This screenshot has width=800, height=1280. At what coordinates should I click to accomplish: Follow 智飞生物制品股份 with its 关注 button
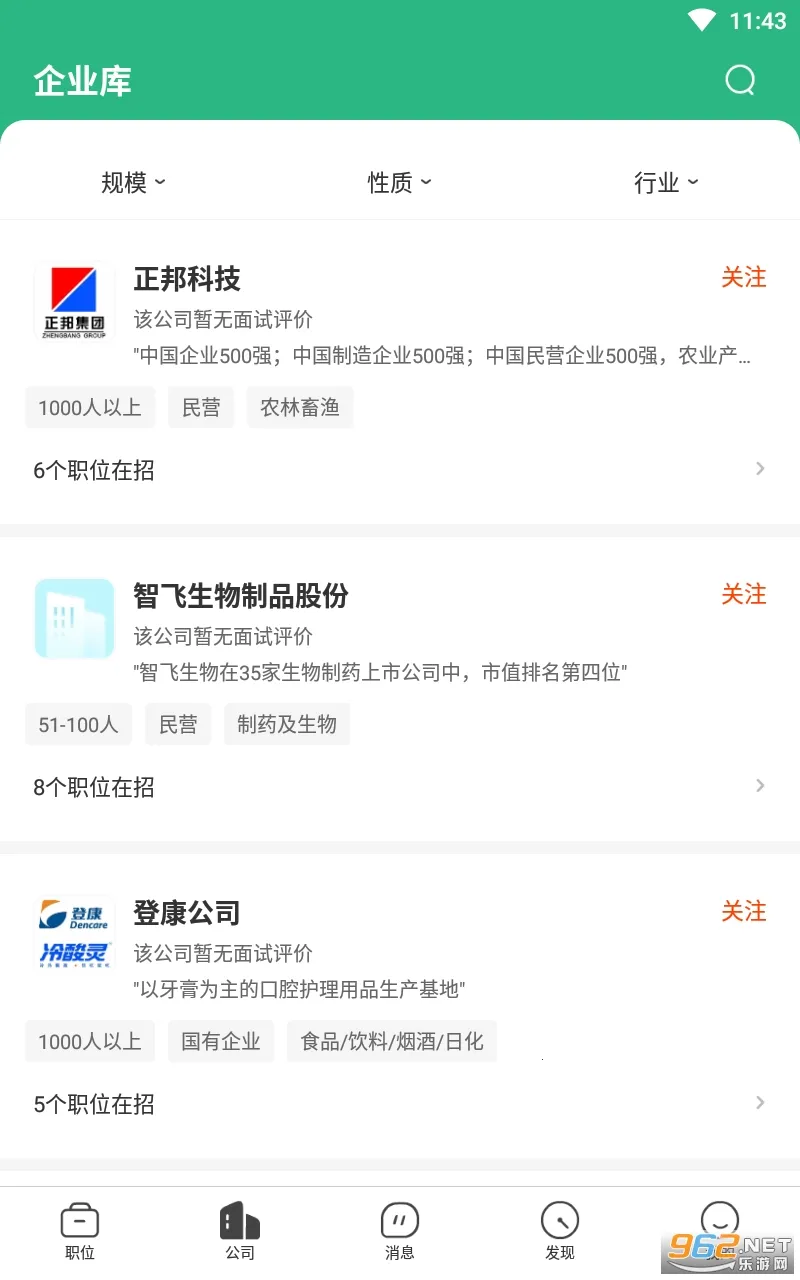click(x=744, y=595)
